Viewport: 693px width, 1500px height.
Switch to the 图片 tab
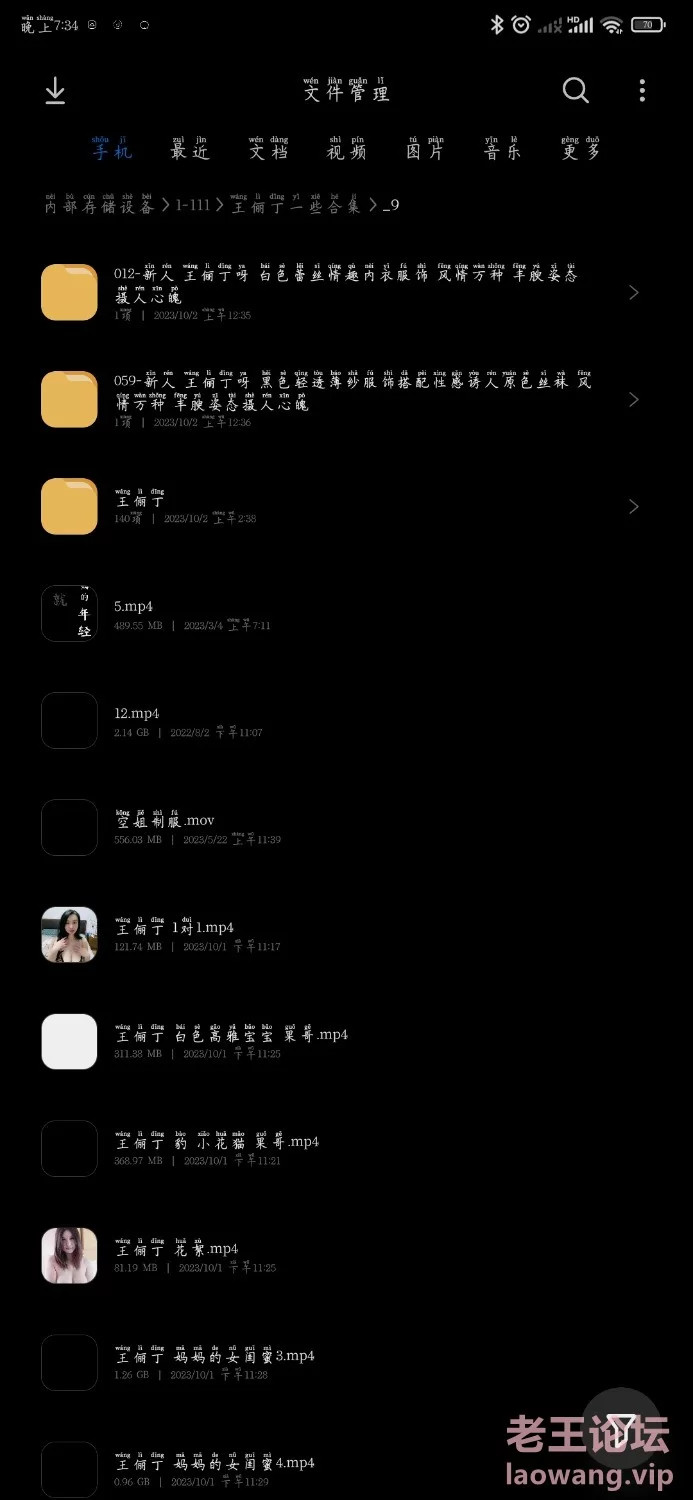click(424, 150)
